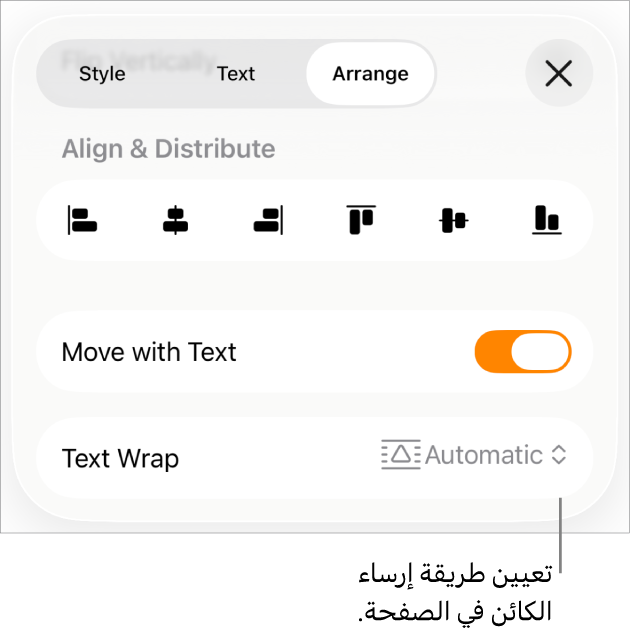630x638 pixels.
Task: Align objects to the top edge
Action: 361,220
